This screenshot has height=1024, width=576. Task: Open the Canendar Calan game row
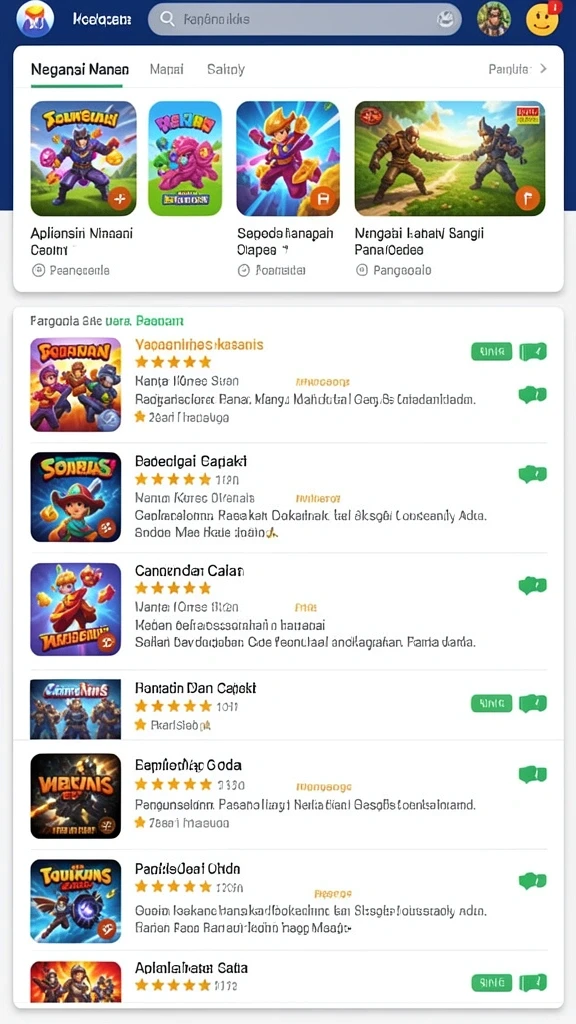[288, 609]
